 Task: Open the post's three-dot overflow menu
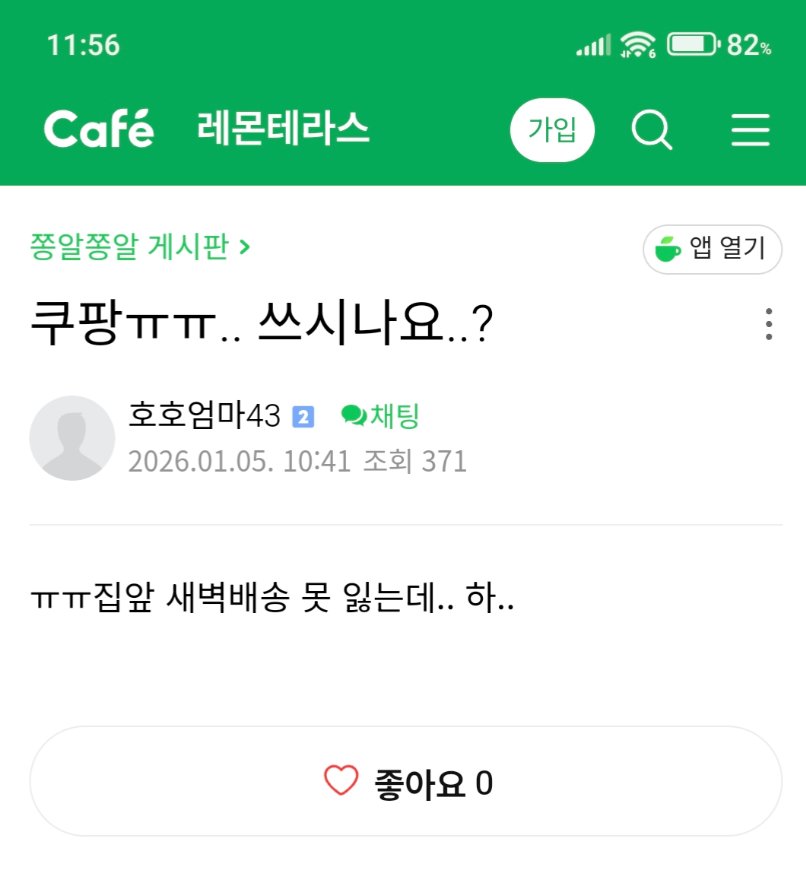768,325
